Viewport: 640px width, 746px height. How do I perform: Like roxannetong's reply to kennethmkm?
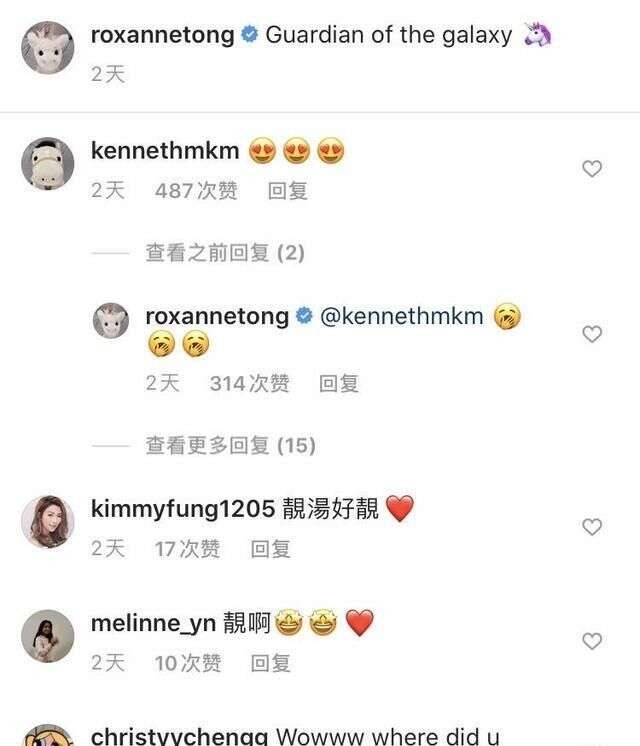592,334
